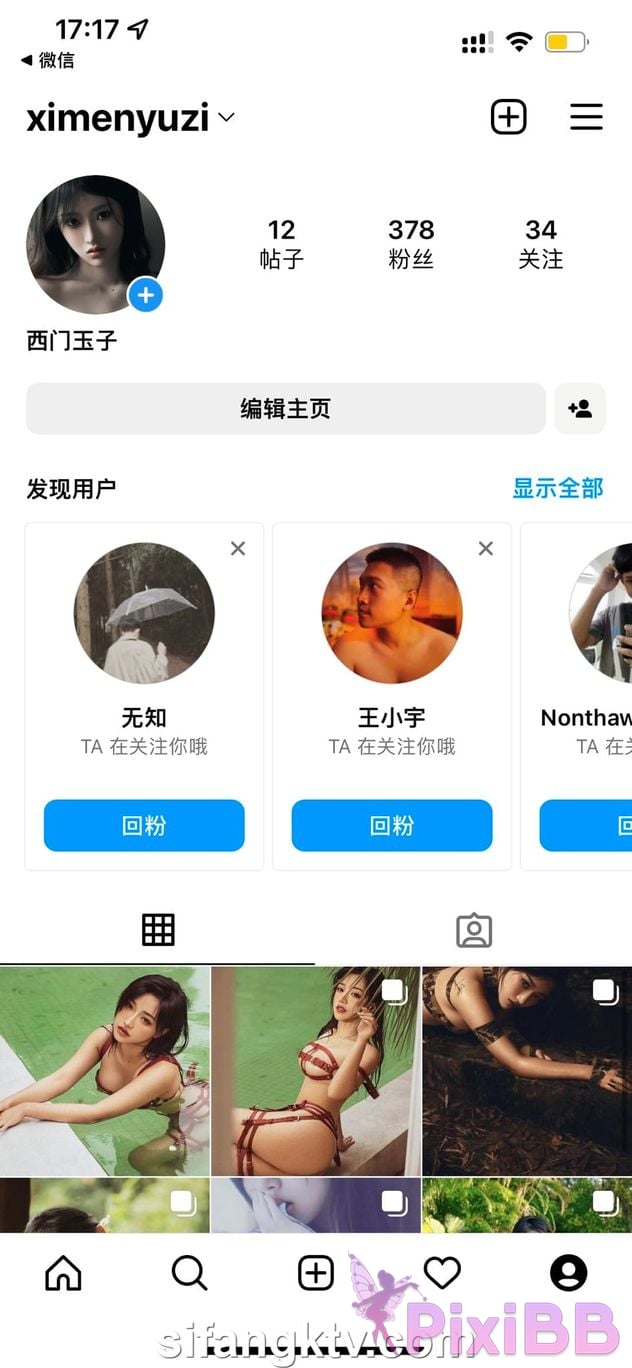This screenshot has width=632, height=1368.
Task: Tap the 编辑主页 edit profile button
Action: 286,409
